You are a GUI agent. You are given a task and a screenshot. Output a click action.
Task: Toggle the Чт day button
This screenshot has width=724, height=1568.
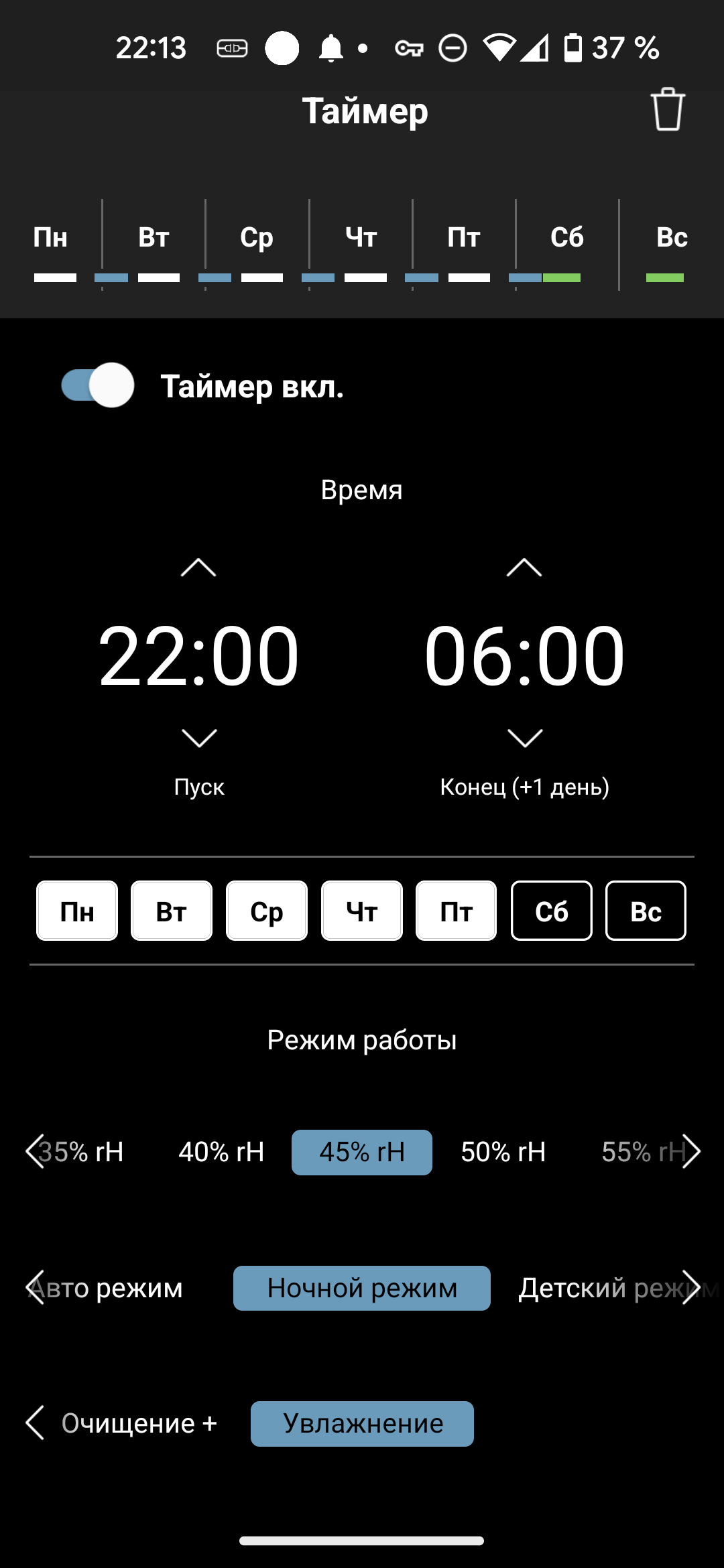pos(362,911)
